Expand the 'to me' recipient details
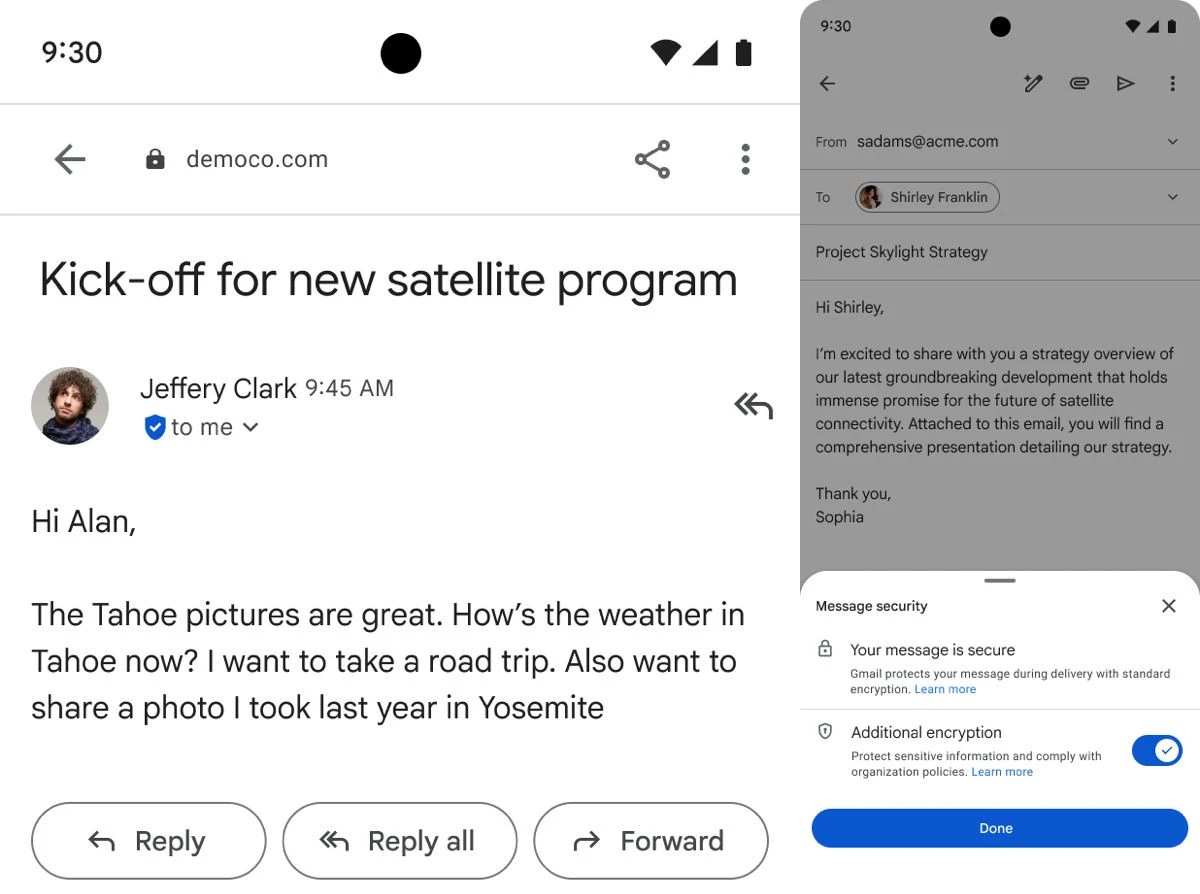This screenshot has height=894, width=1200. point(250,427)
